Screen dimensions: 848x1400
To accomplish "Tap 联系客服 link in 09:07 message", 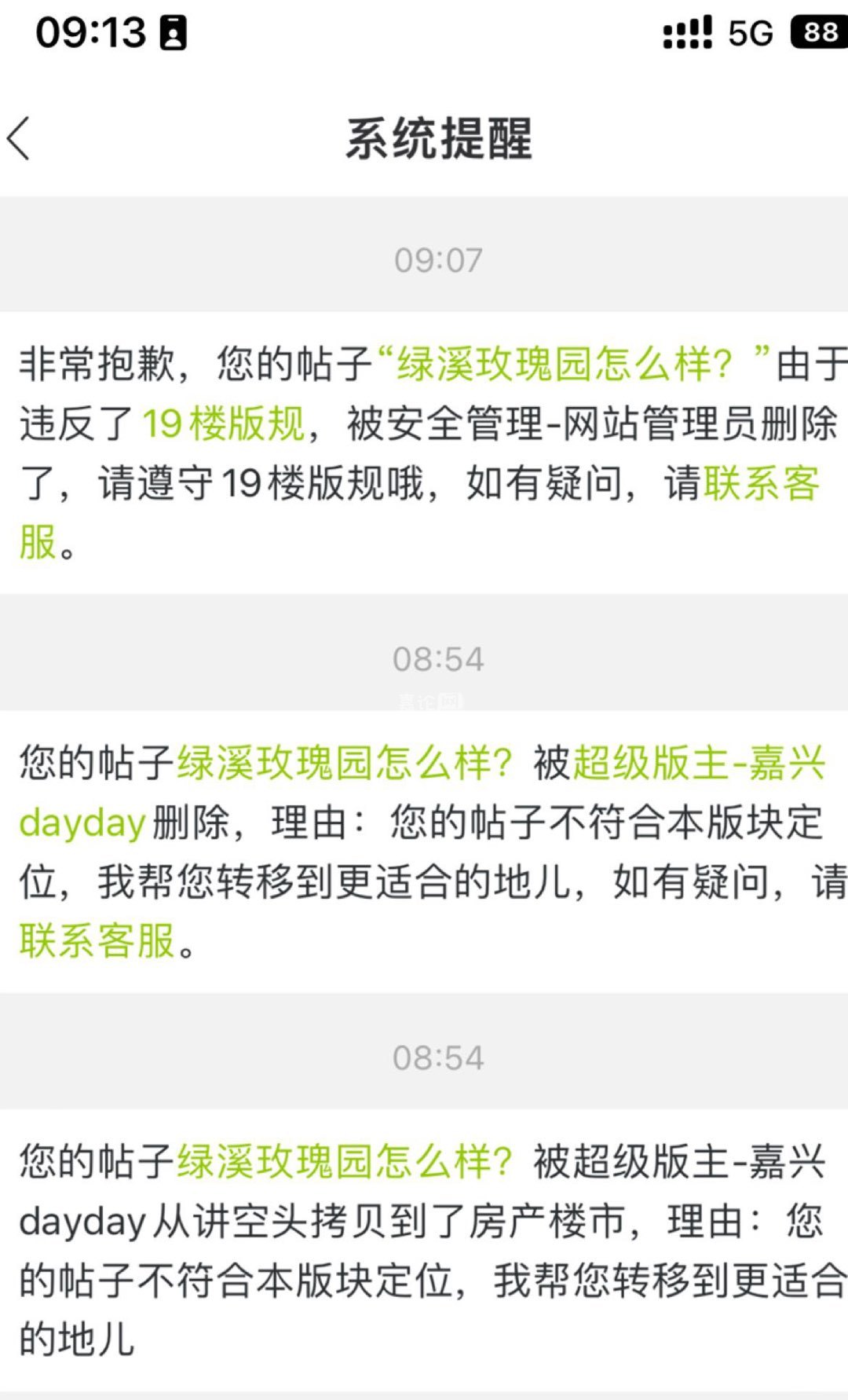I will [760, 483].
